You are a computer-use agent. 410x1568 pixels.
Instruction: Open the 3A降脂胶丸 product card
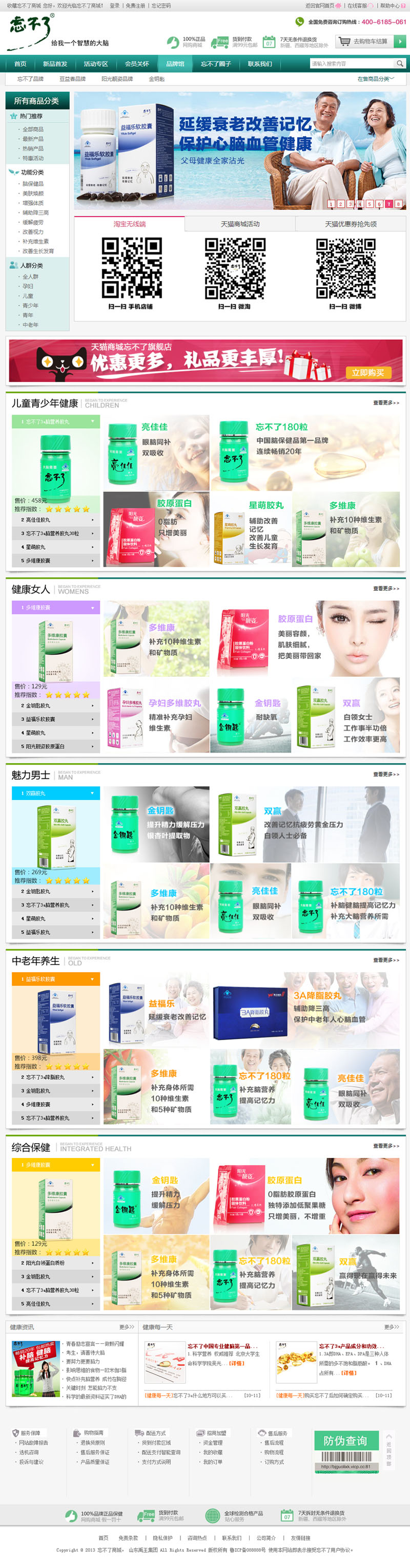[304, 1009]
